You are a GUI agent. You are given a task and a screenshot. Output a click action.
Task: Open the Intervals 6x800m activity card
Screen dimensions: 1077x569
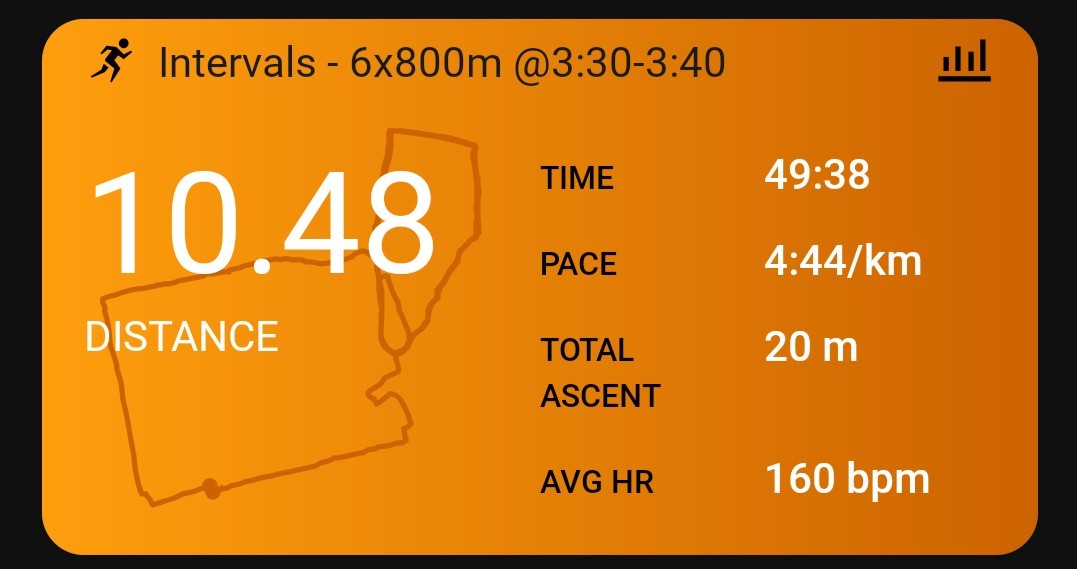[441, 64]
